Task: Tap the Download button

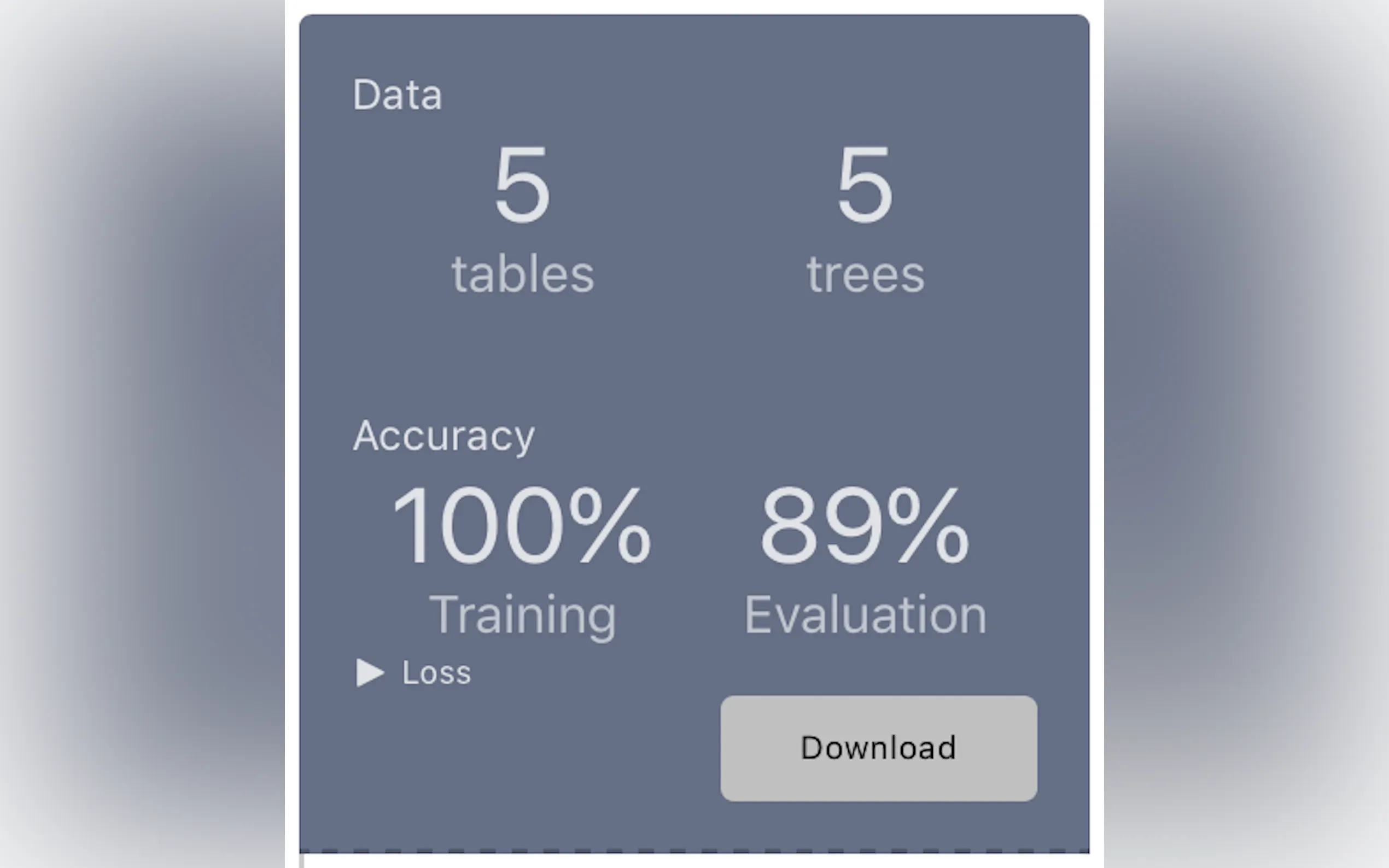Action: click(x=878, y=748)
